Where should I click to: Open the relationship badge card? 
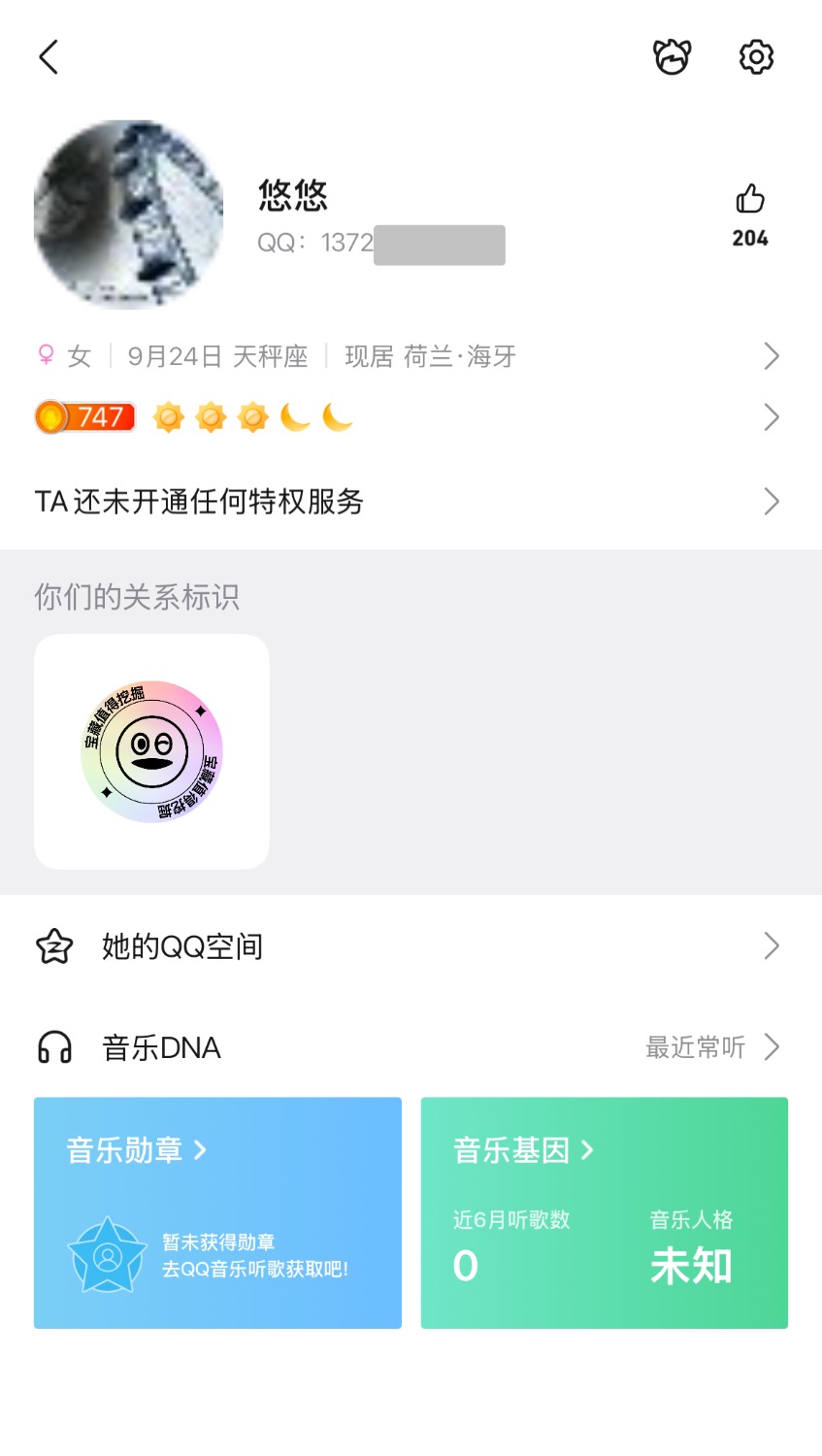click(x=151, y=751)
